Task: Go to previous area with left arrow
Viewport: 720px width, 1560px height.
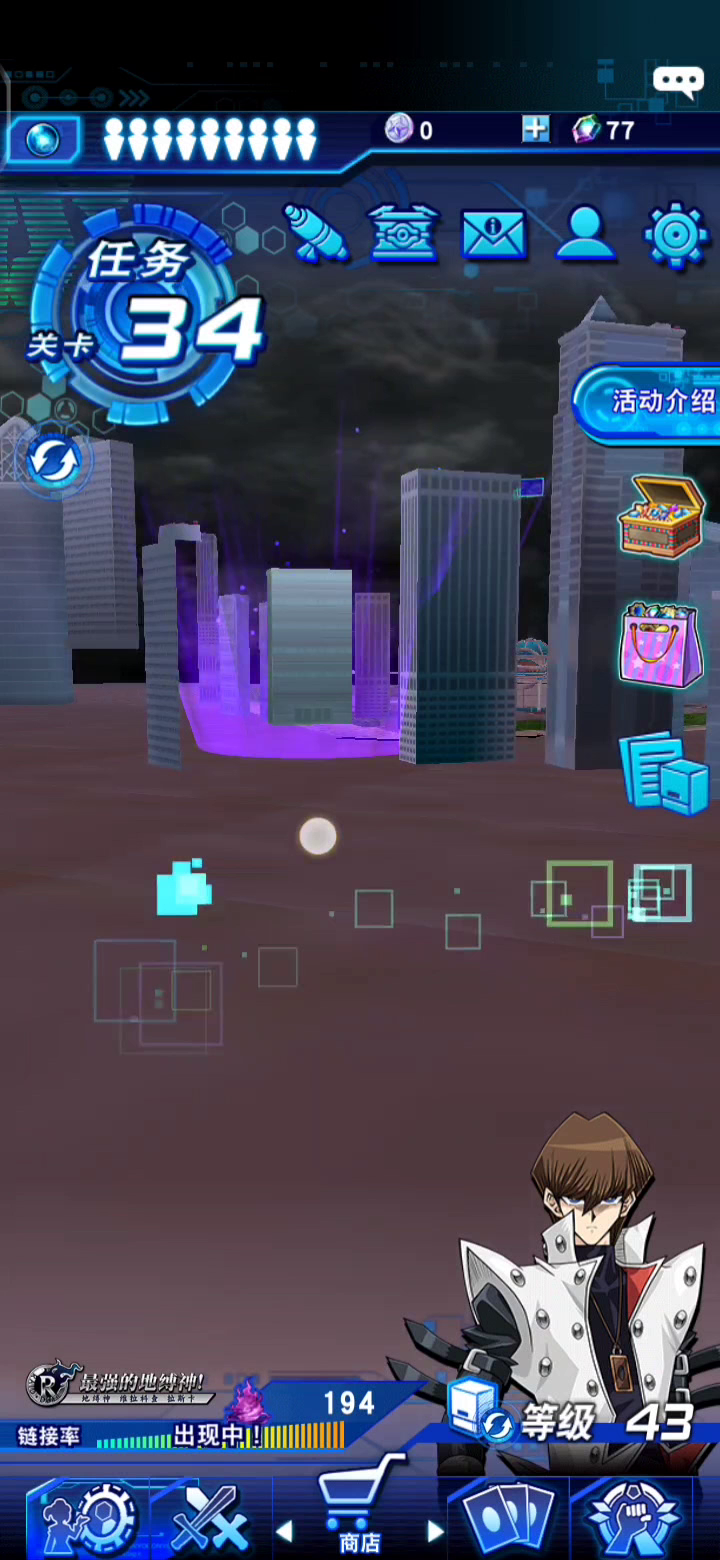Action: [x=285, y=1530]
